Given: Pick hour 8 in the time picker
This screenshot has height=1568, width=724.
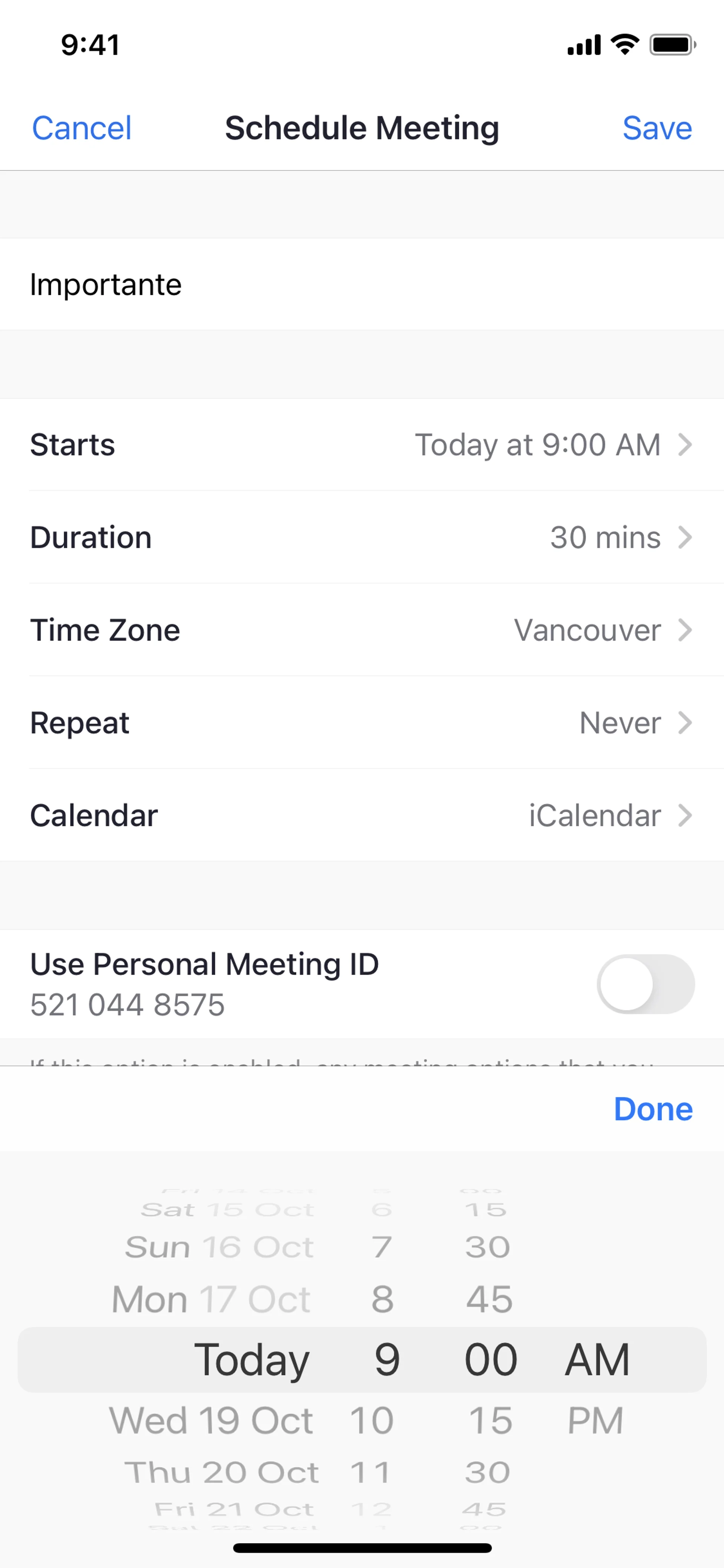Looking at the screenshot, I should pyautogui.click(x=382, y=1299).
